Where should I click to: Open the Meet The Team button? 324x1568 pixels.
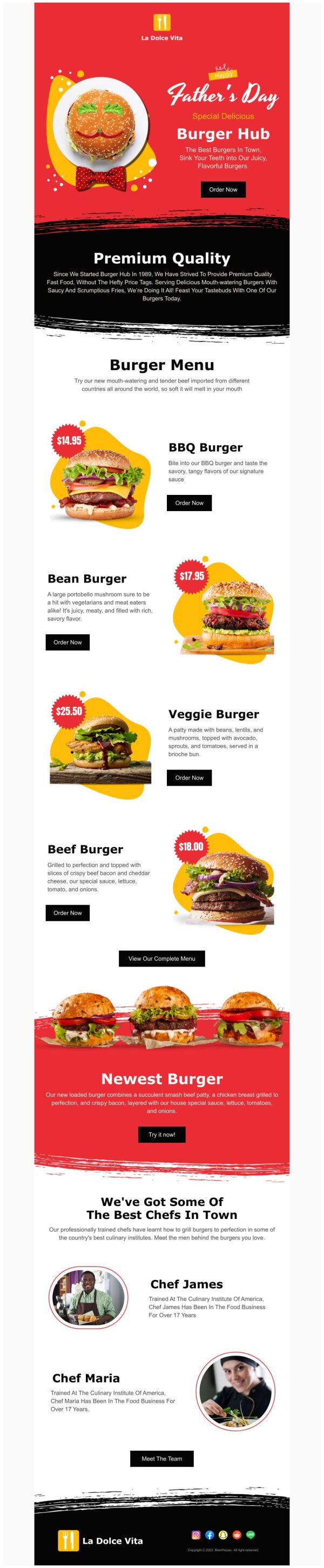(161, 1458)
